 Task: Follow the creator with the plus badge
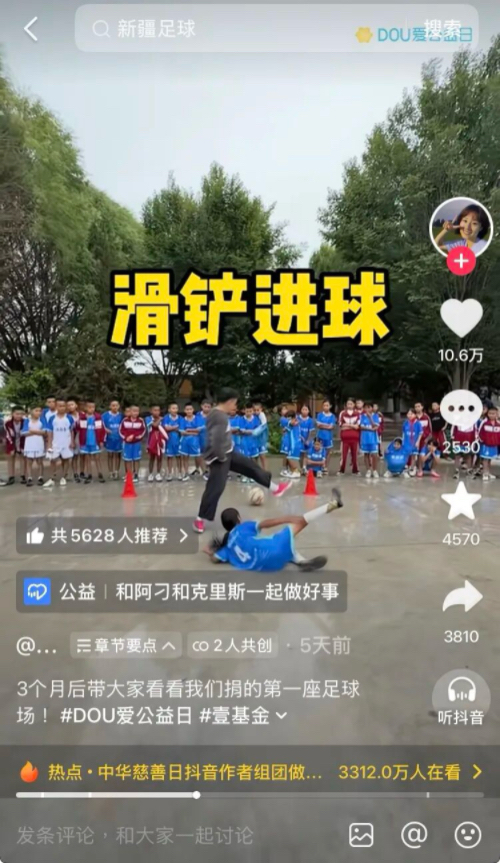461,261
